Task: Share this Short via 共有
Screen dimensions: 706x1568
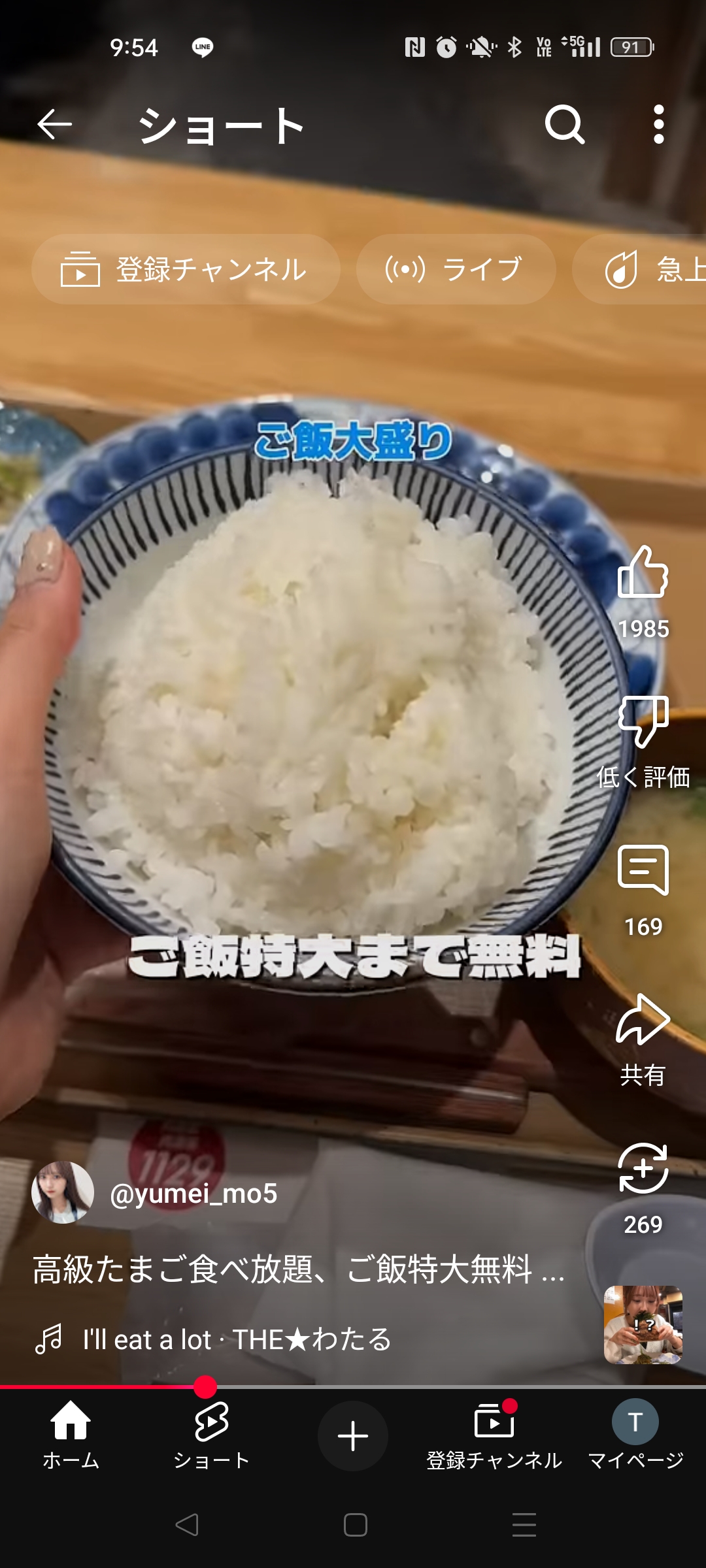Action: (643, 1021)
